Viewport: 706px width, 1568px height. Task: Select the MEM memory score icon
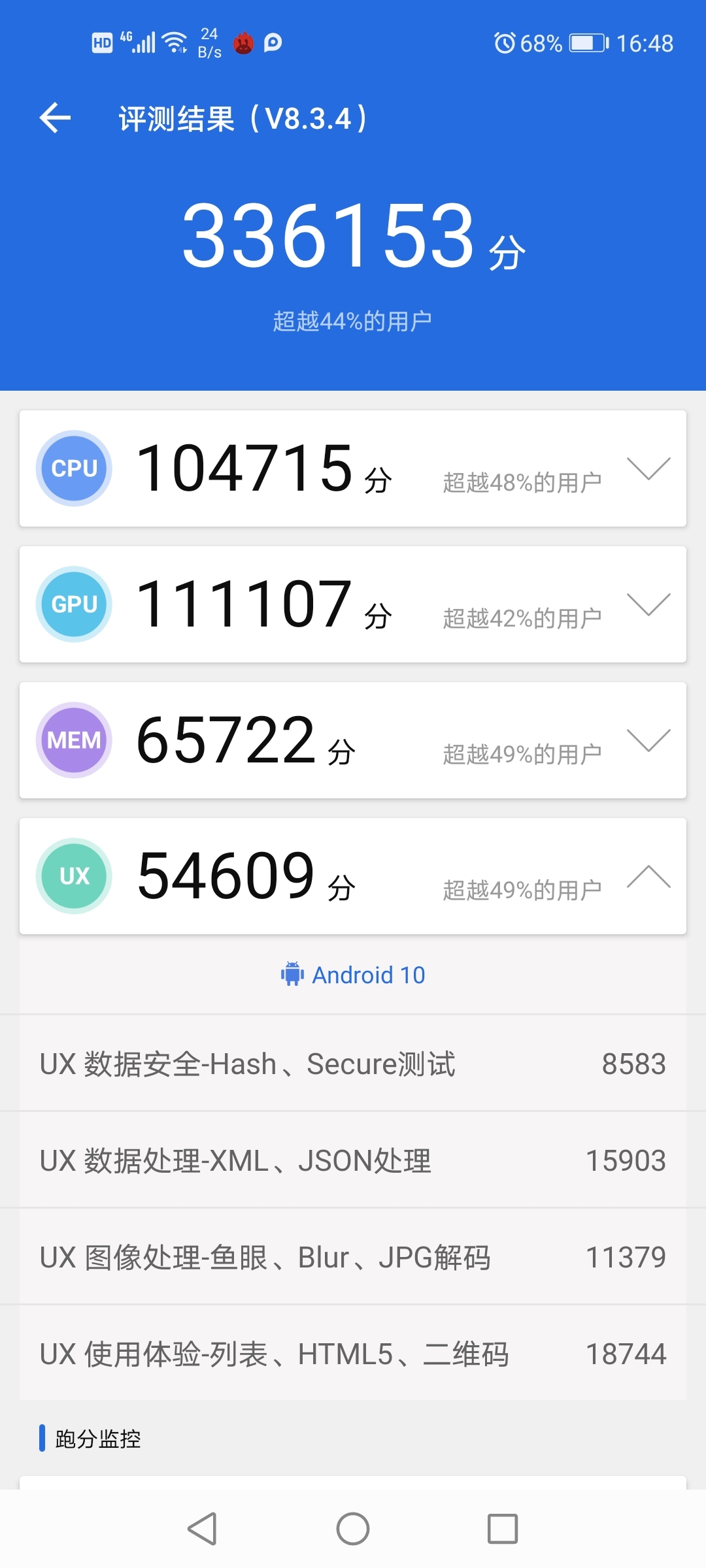(x=73, y=740)
